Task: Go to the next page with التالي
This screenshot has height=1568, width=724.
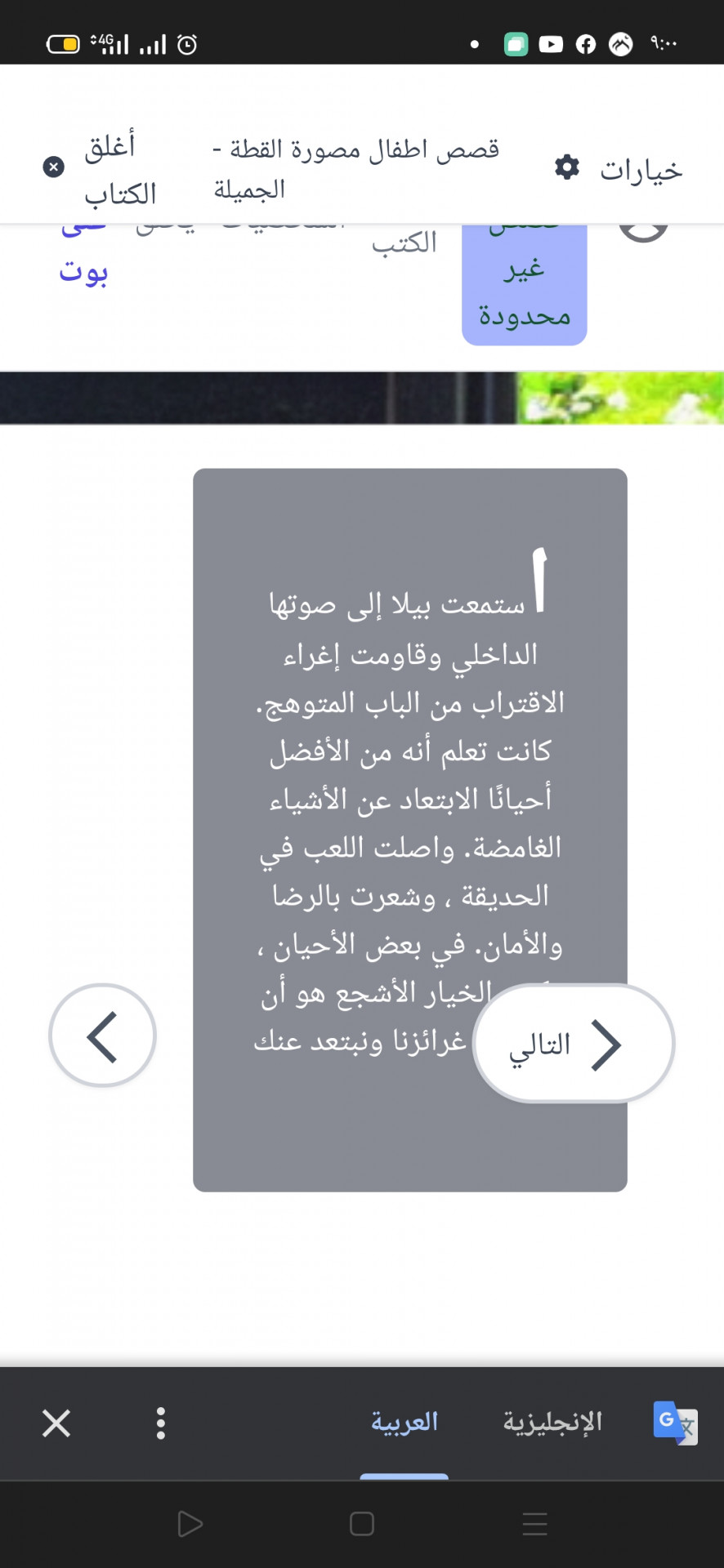Action: pyautogui.click(x=574, y=1044)
